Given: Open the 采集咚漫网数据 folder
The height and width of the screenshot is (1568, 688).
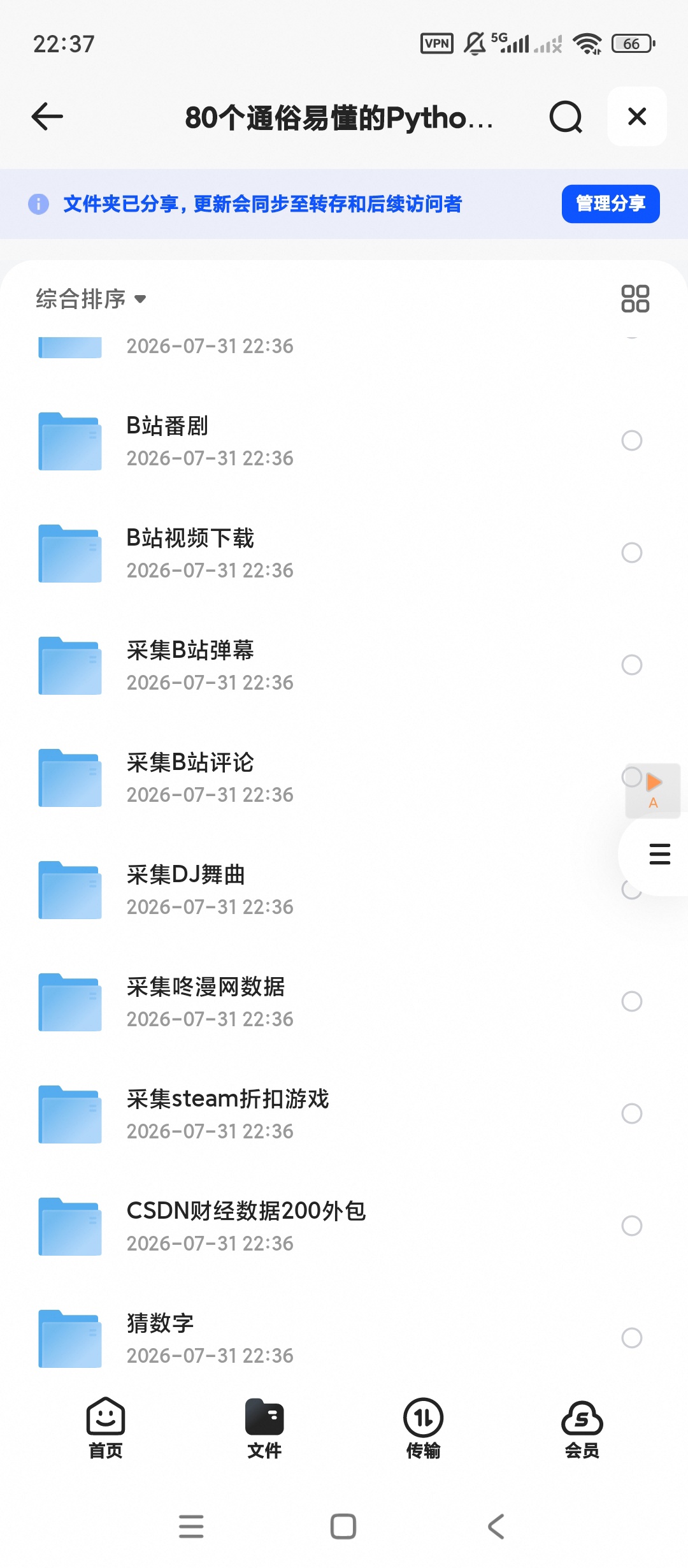Looking at the screenshot, I should pyautogui.click(x=344, y=1002).
